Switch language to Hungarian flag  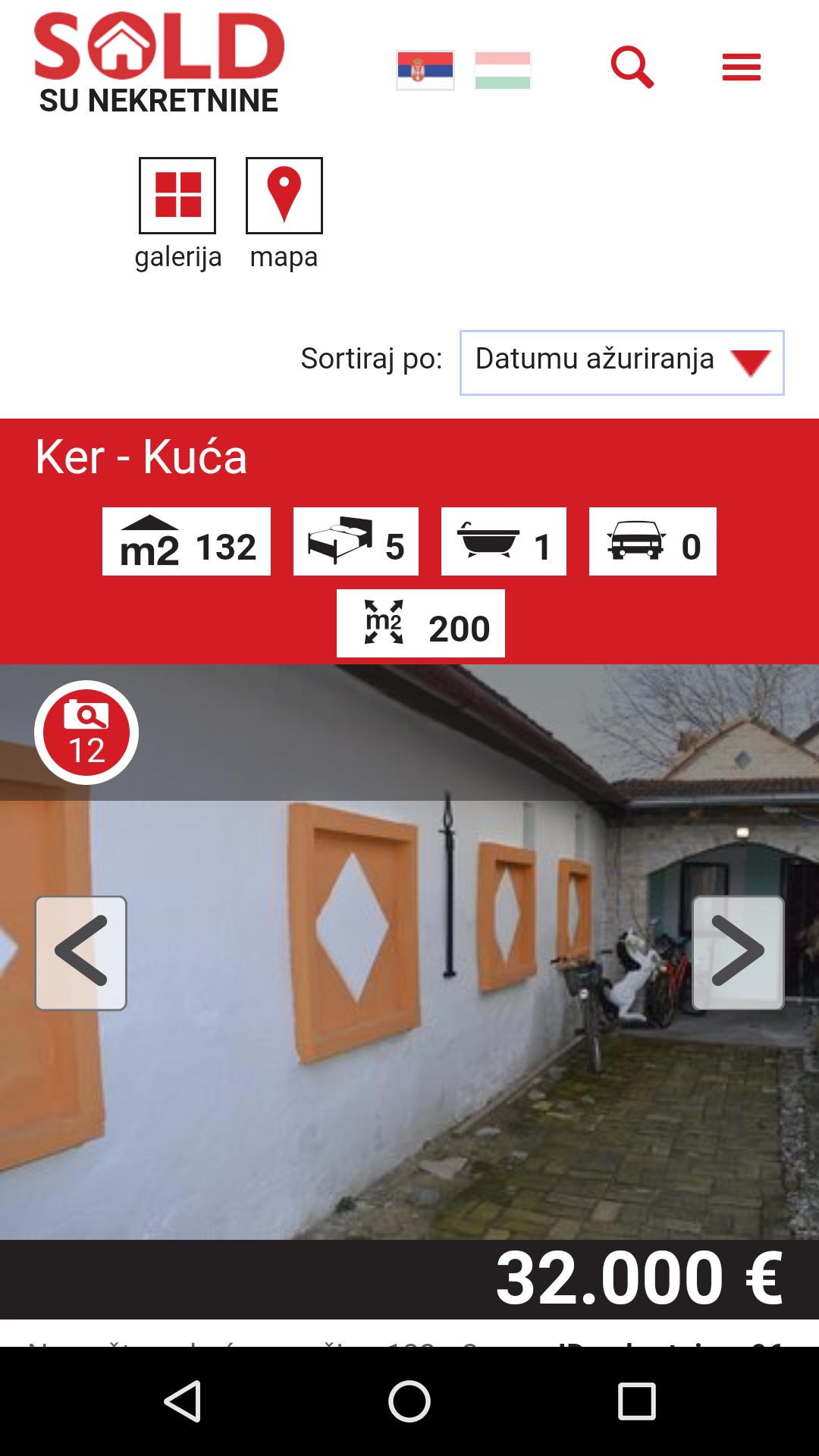[x=503, y=71]
